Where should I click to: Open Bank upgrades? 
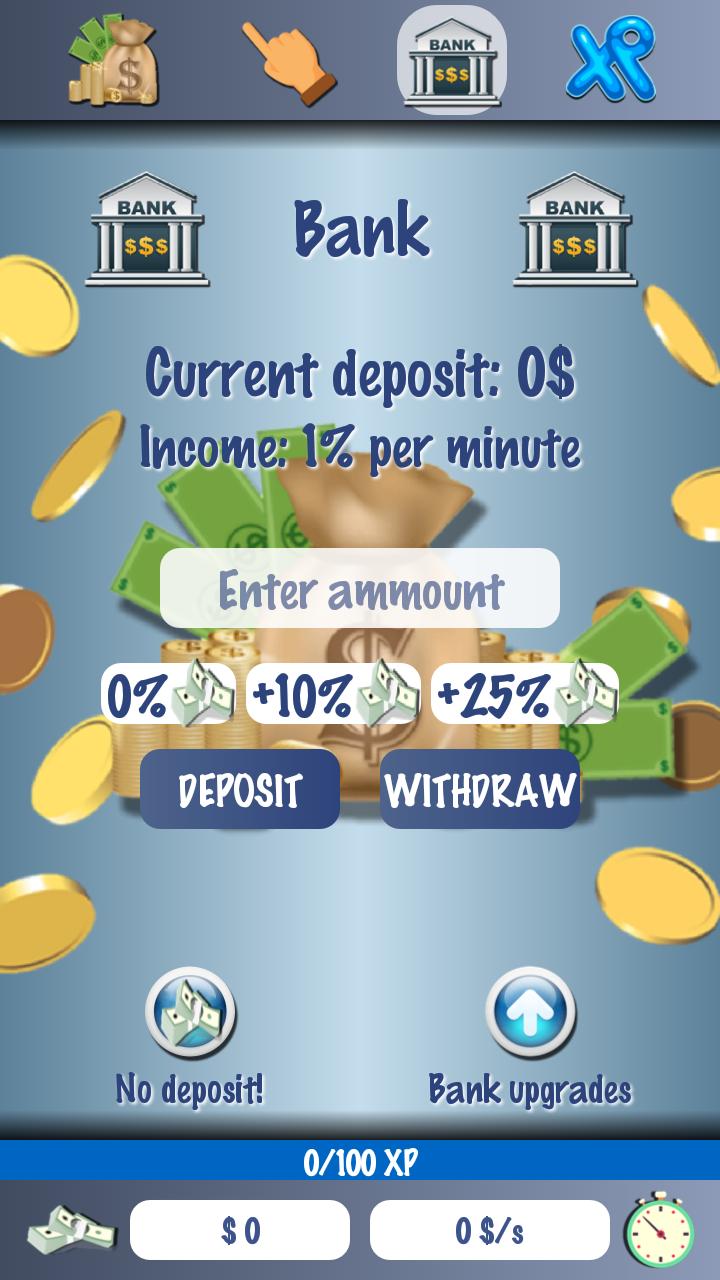coord(530,1013)
